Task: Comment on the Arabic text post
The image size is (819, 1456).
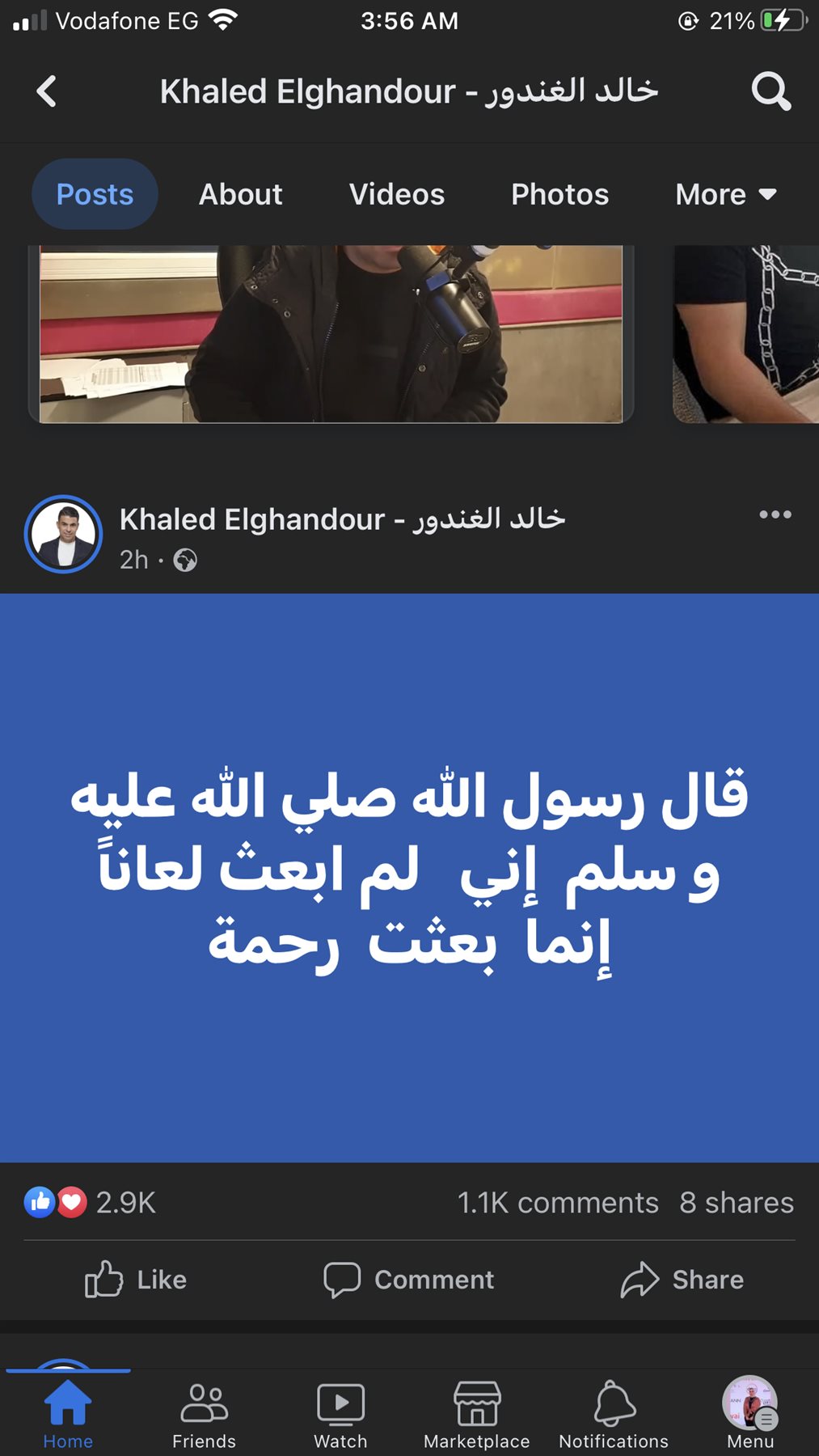Action: tap(409, 1280)
